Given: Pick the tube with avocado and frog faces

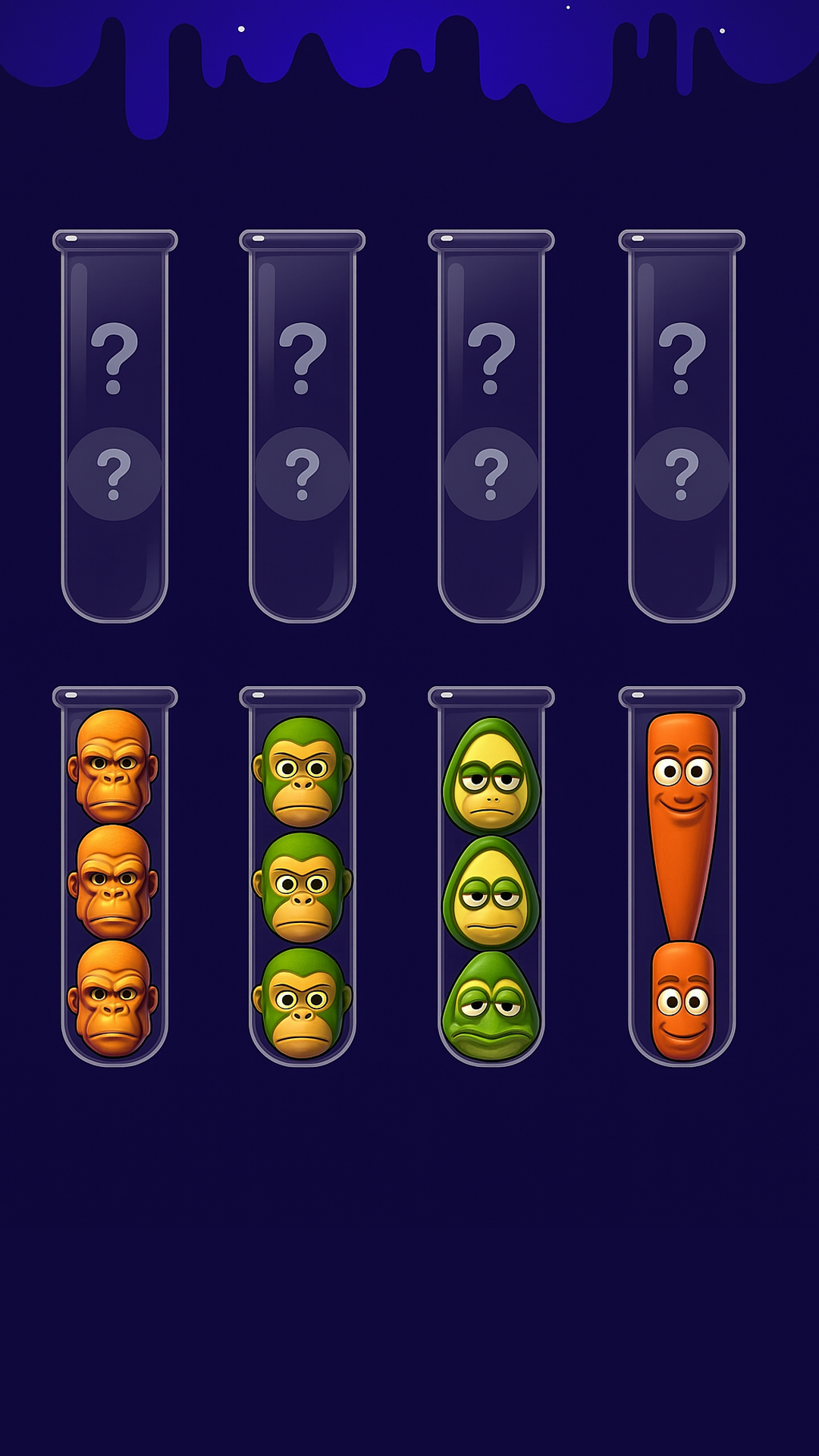Looking at the screenshot, I should click(491, 880).
